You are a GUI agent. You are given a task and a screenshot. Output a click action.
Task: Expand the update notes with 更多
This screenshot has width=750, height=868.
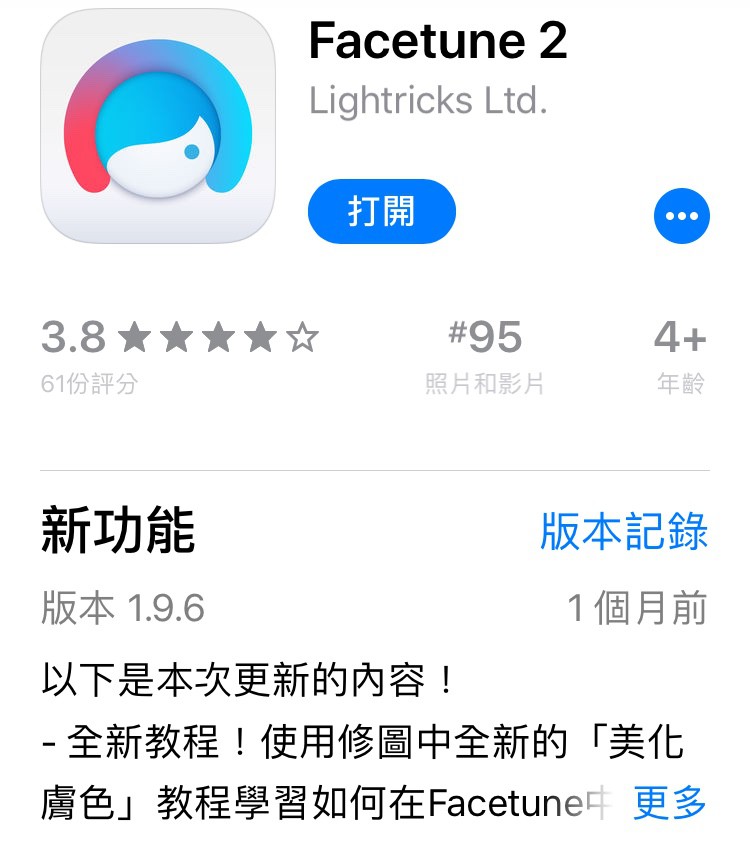tap(670, 802)
